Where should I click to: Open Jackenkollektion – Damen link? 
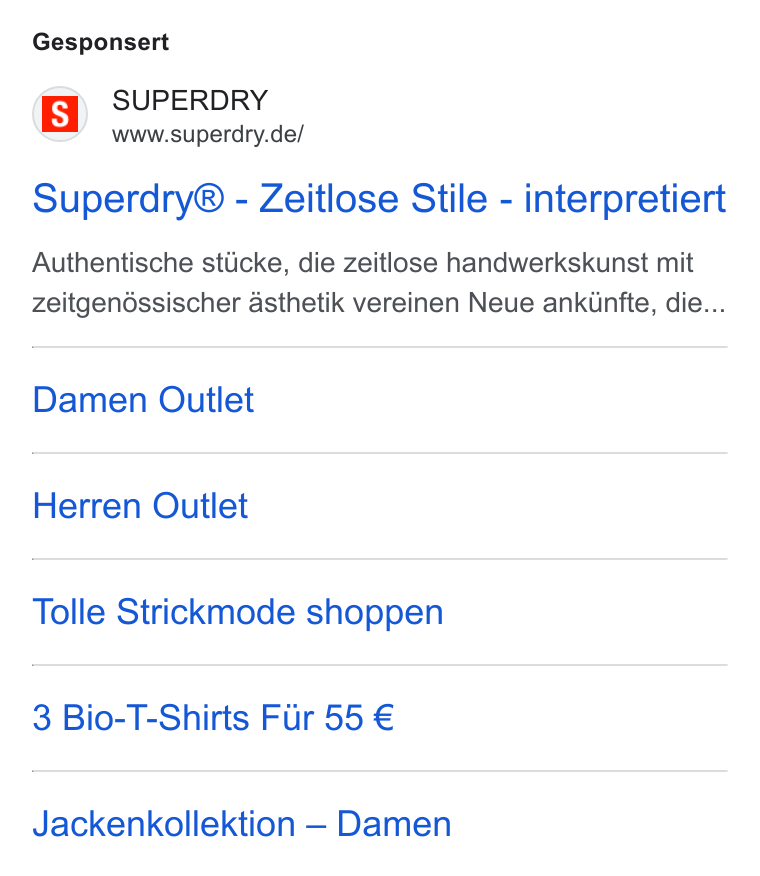(242, 824)
